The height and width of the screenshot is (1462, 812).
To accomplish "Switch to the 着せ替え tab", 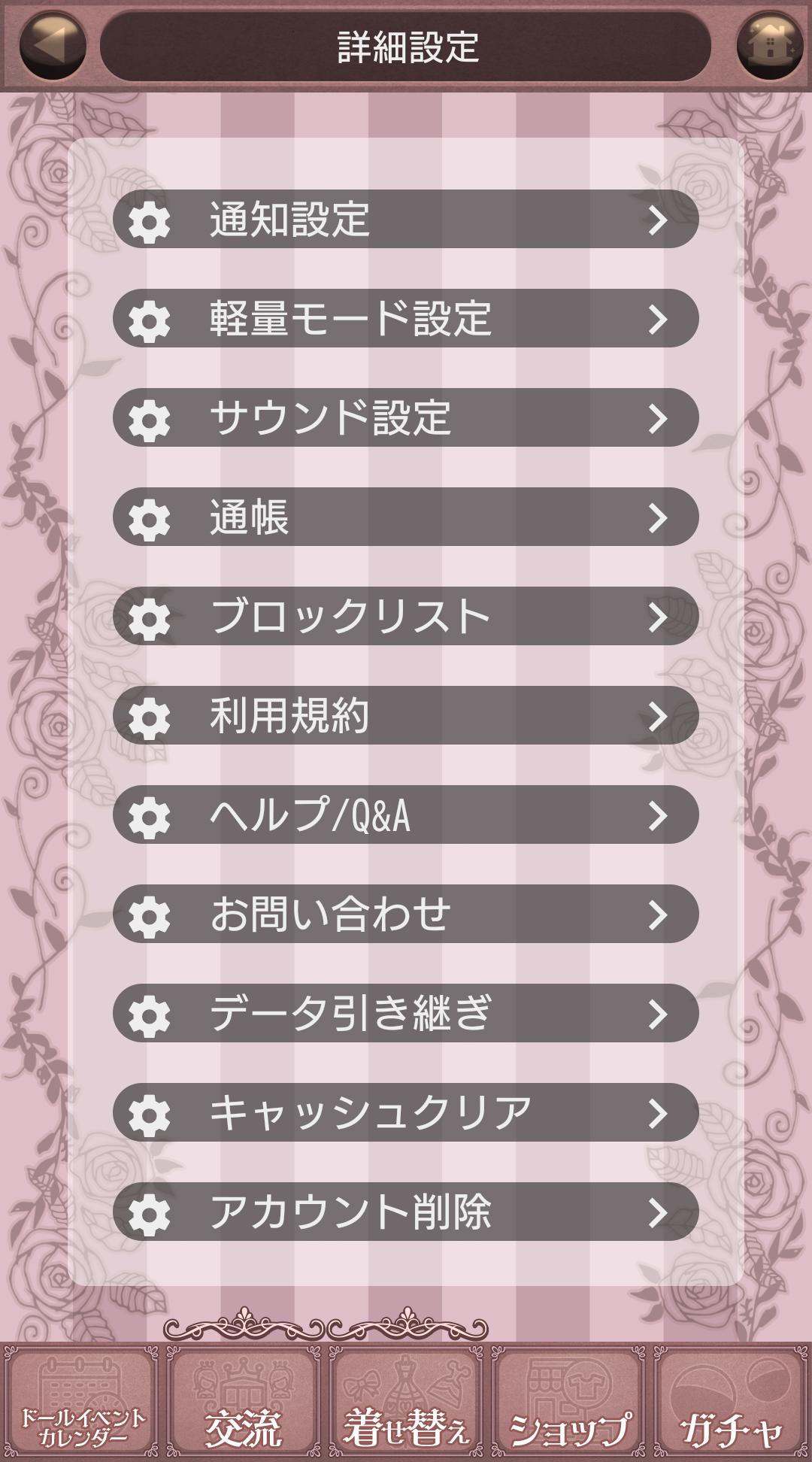I will click(406, 1403).
